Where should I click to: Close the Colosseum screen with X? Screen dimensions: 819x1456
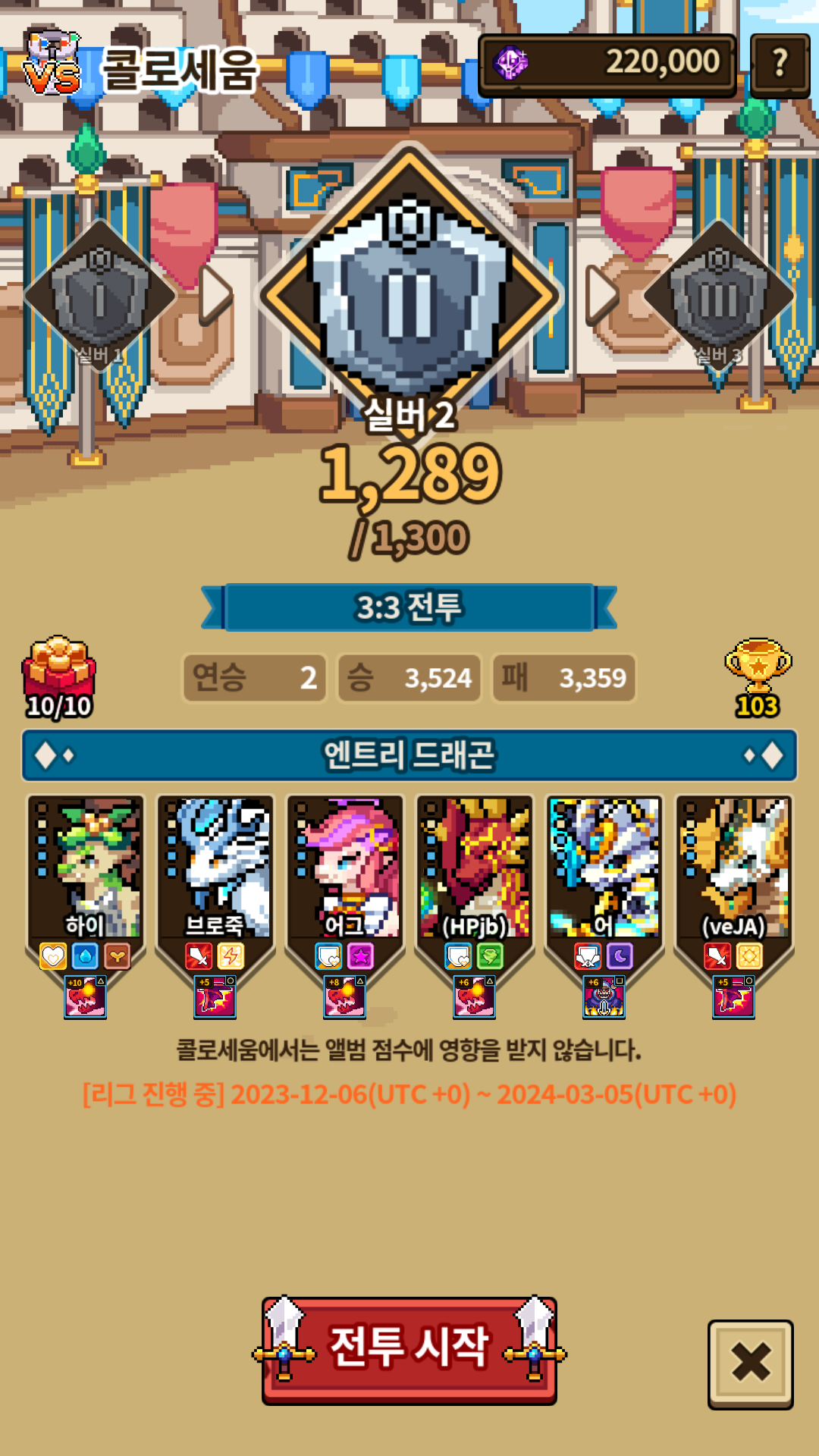click(751, 1364)
